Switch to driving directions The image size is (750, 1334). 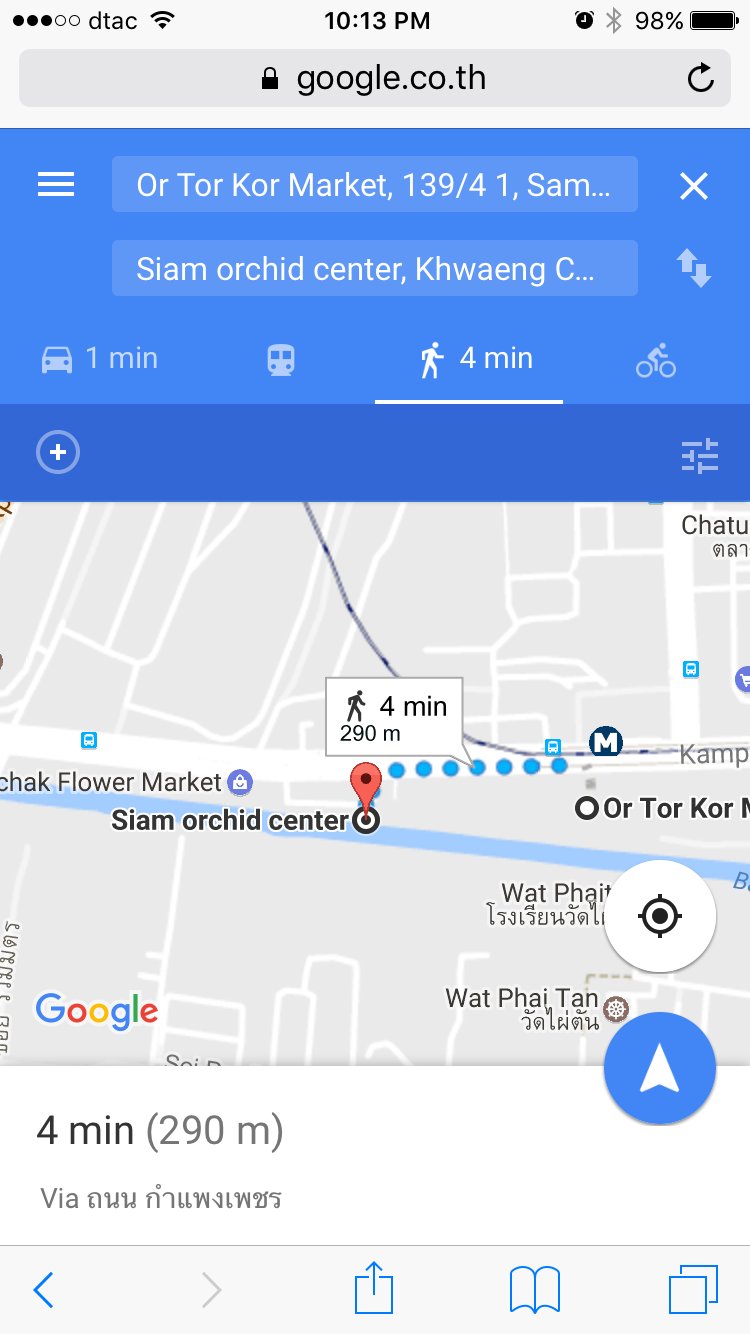[x=99, y=359]
